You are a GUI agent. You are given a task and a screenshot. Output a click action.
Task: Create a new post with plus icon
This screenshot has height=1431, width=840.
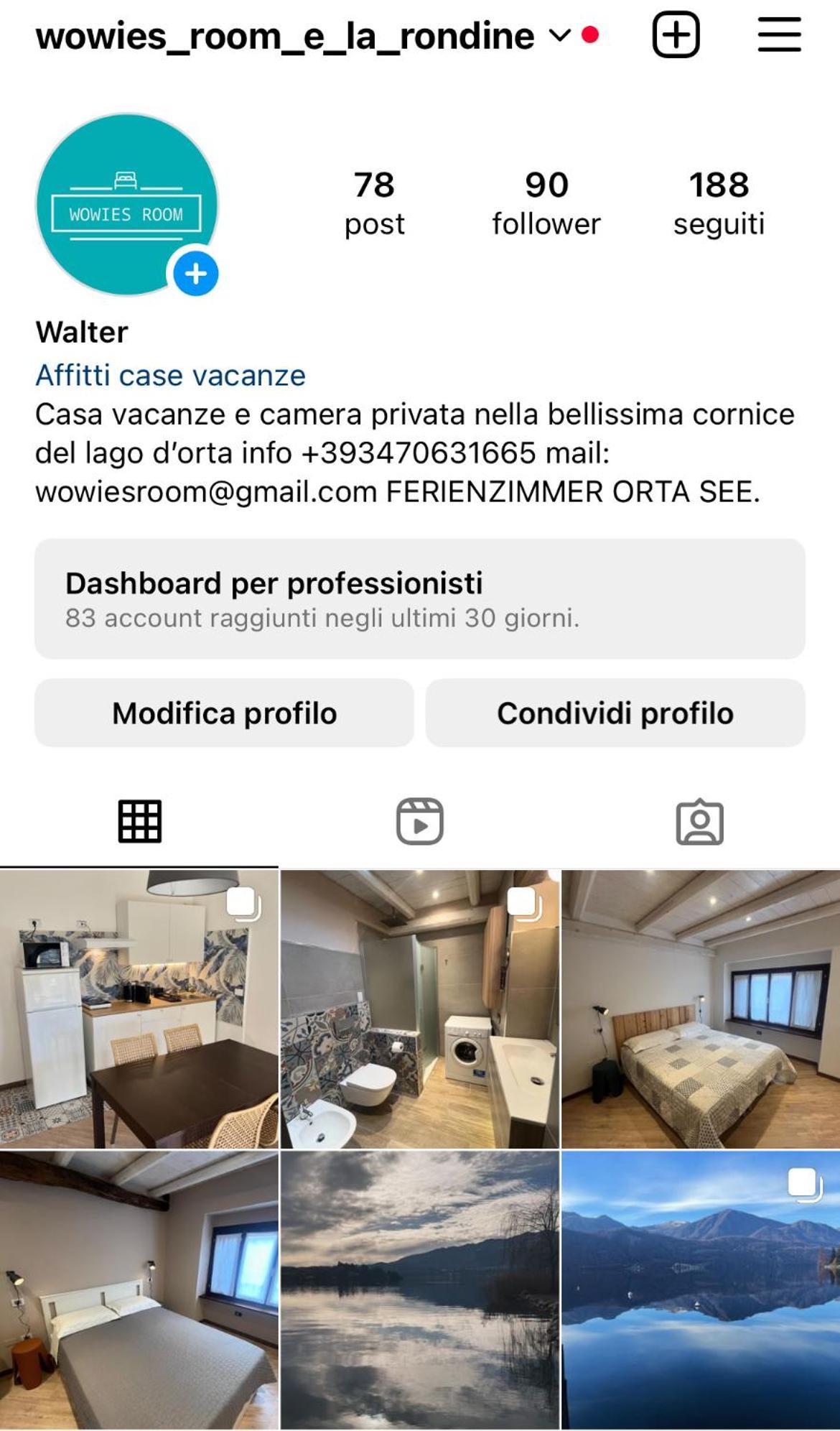(x=676, y=34)
